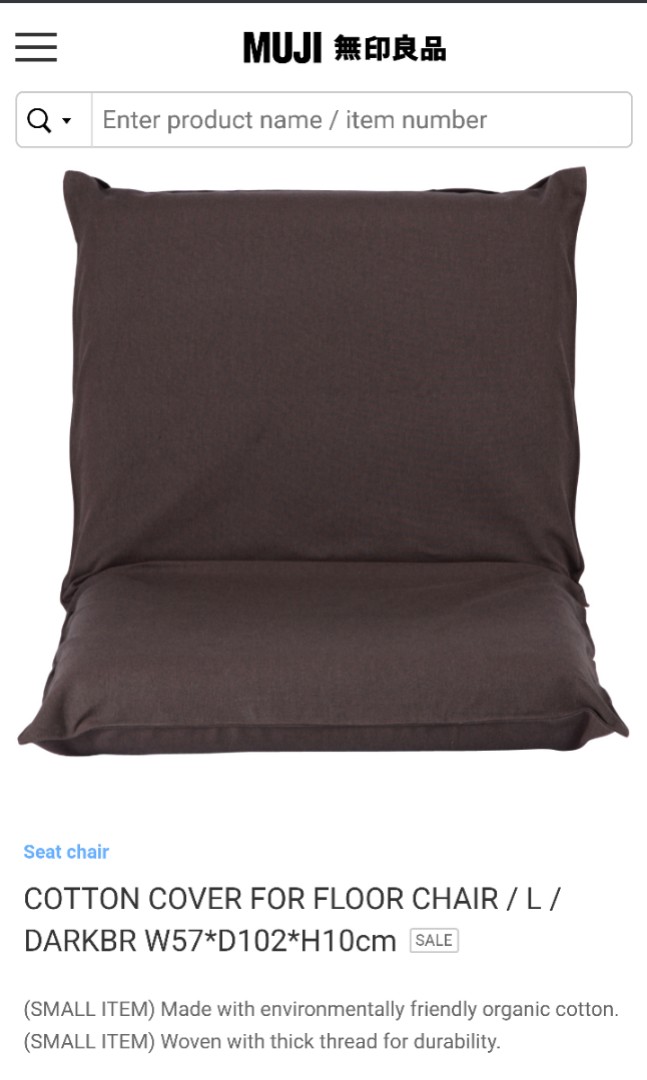Expand the search type dropdown
The image size is (647, 1080).
[x=52, y=120]
